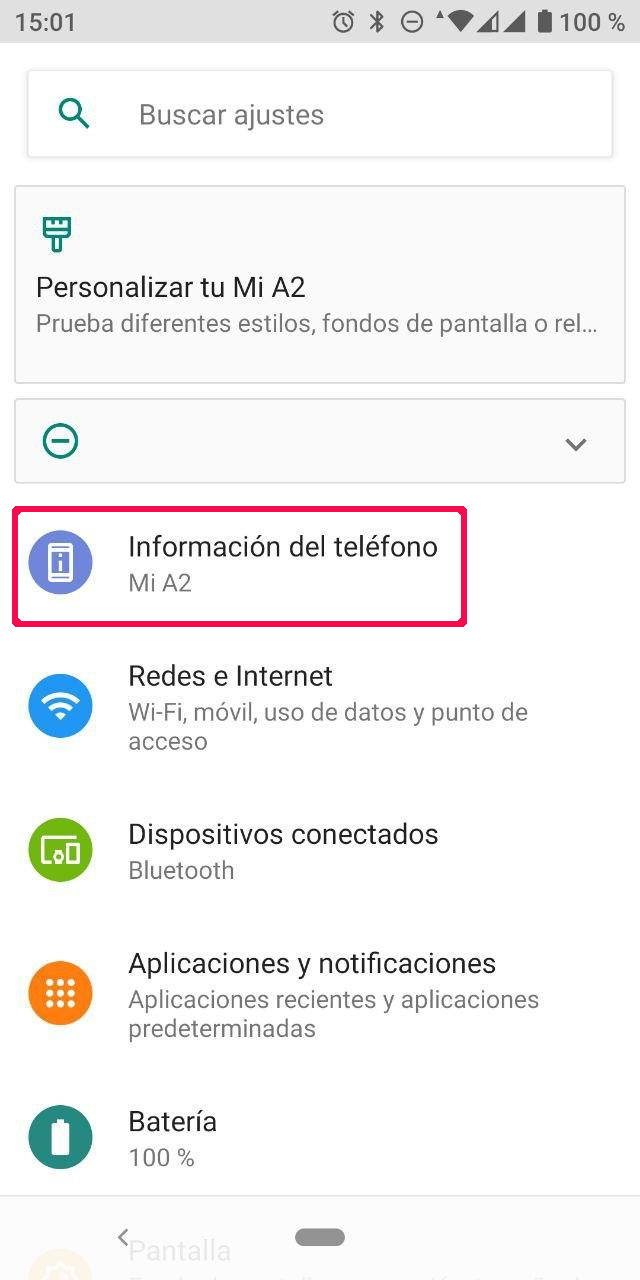Expand the Do Not Disturb suggestion card
This screenshot has height=1280, width=640.
[x=575, y=443]
